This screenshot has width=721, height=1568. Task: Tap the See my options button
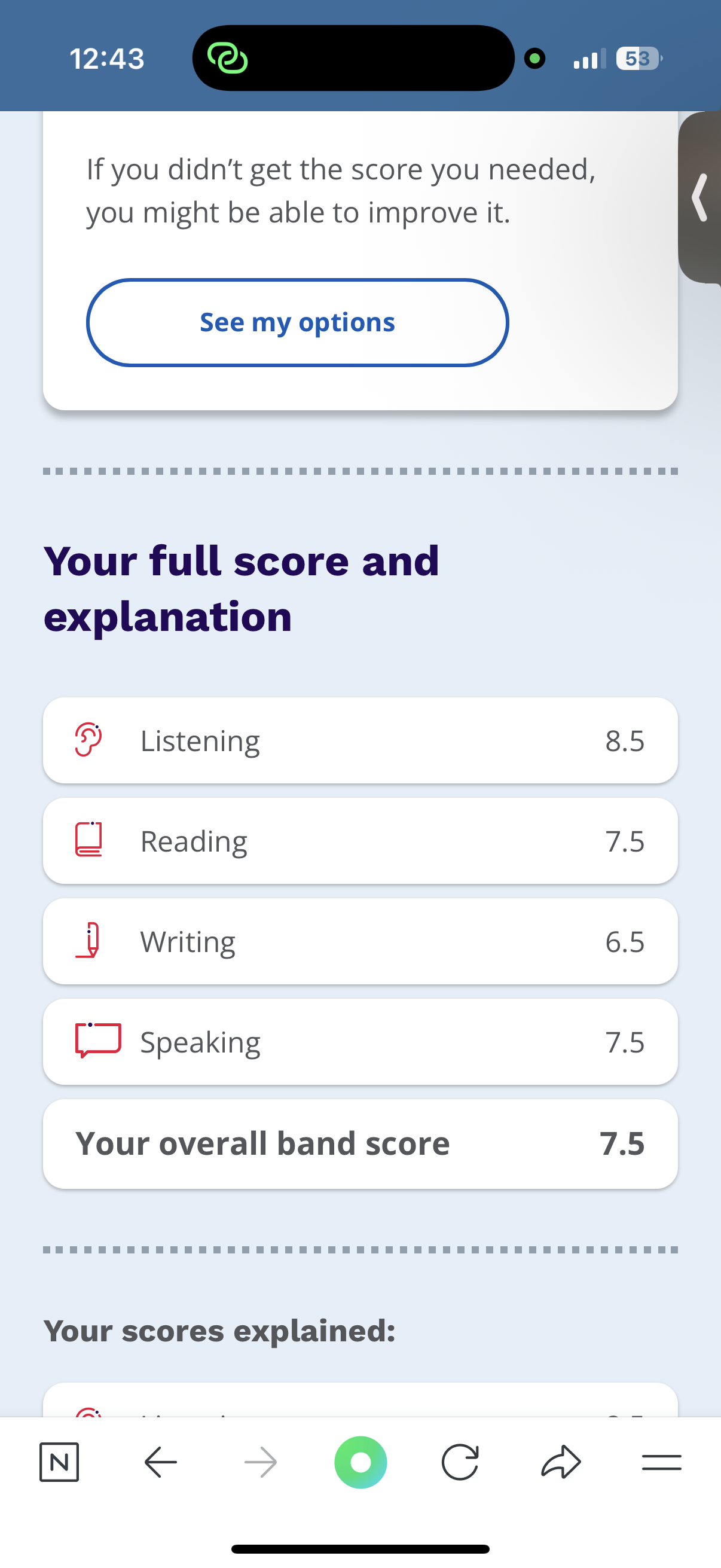click(x=297, y=322)
